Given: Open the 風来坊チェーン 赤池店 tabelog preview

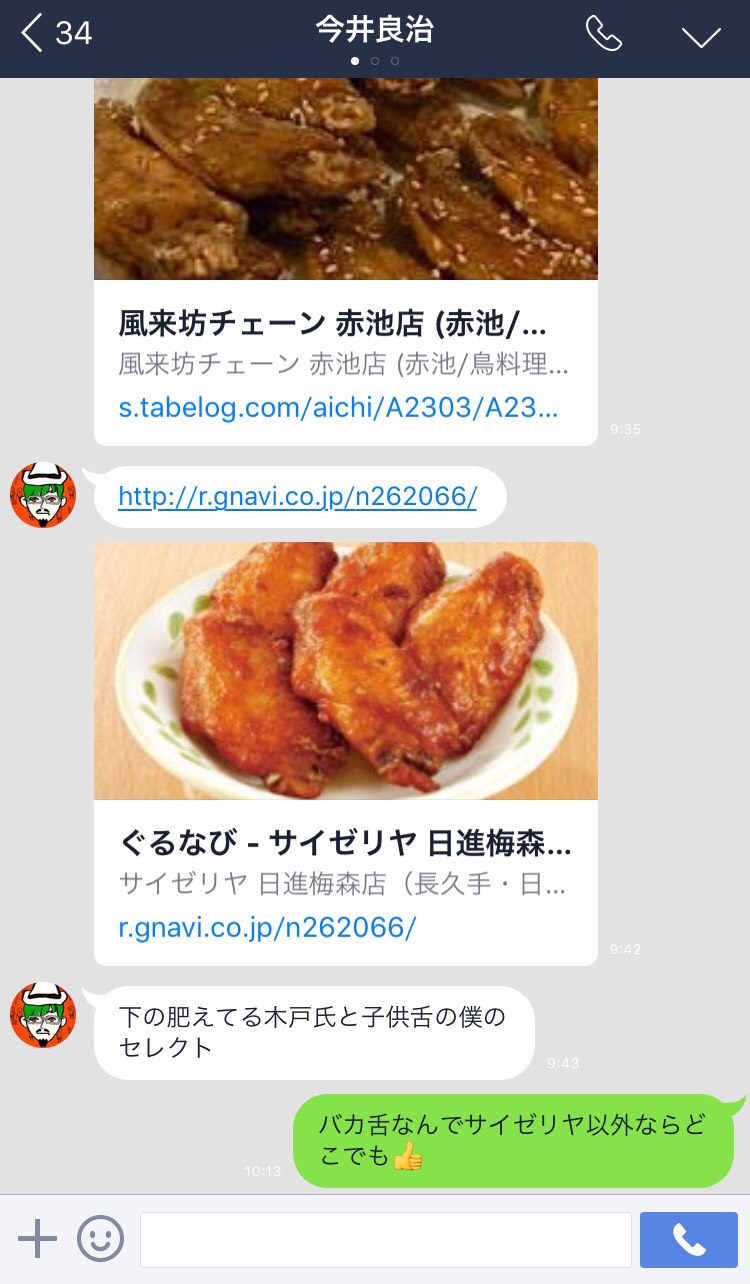Looking at the screenshot, I should (x=345, y=362).
